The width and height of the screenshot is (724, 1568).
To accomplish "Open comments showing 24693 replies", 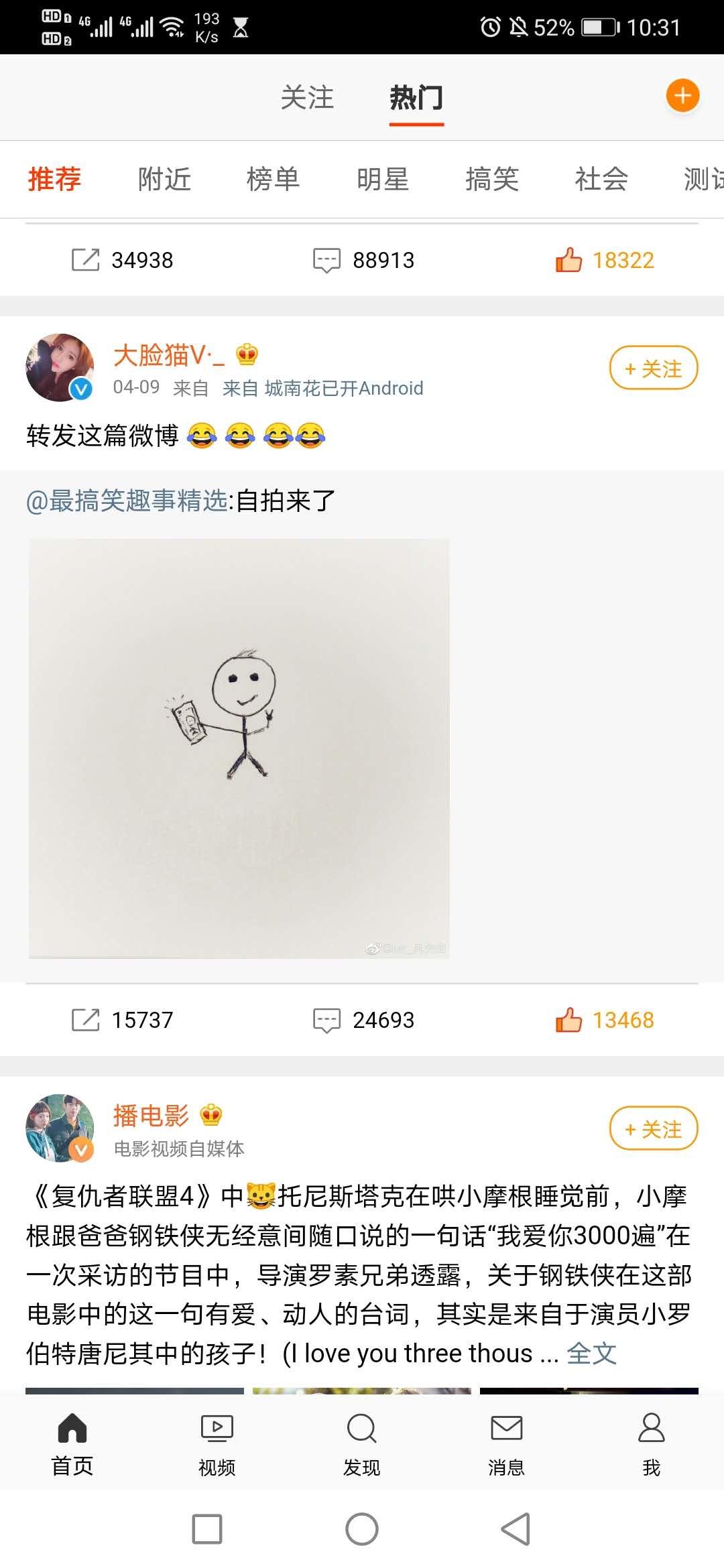I will pyautogui.click(x=364, y=1020).
